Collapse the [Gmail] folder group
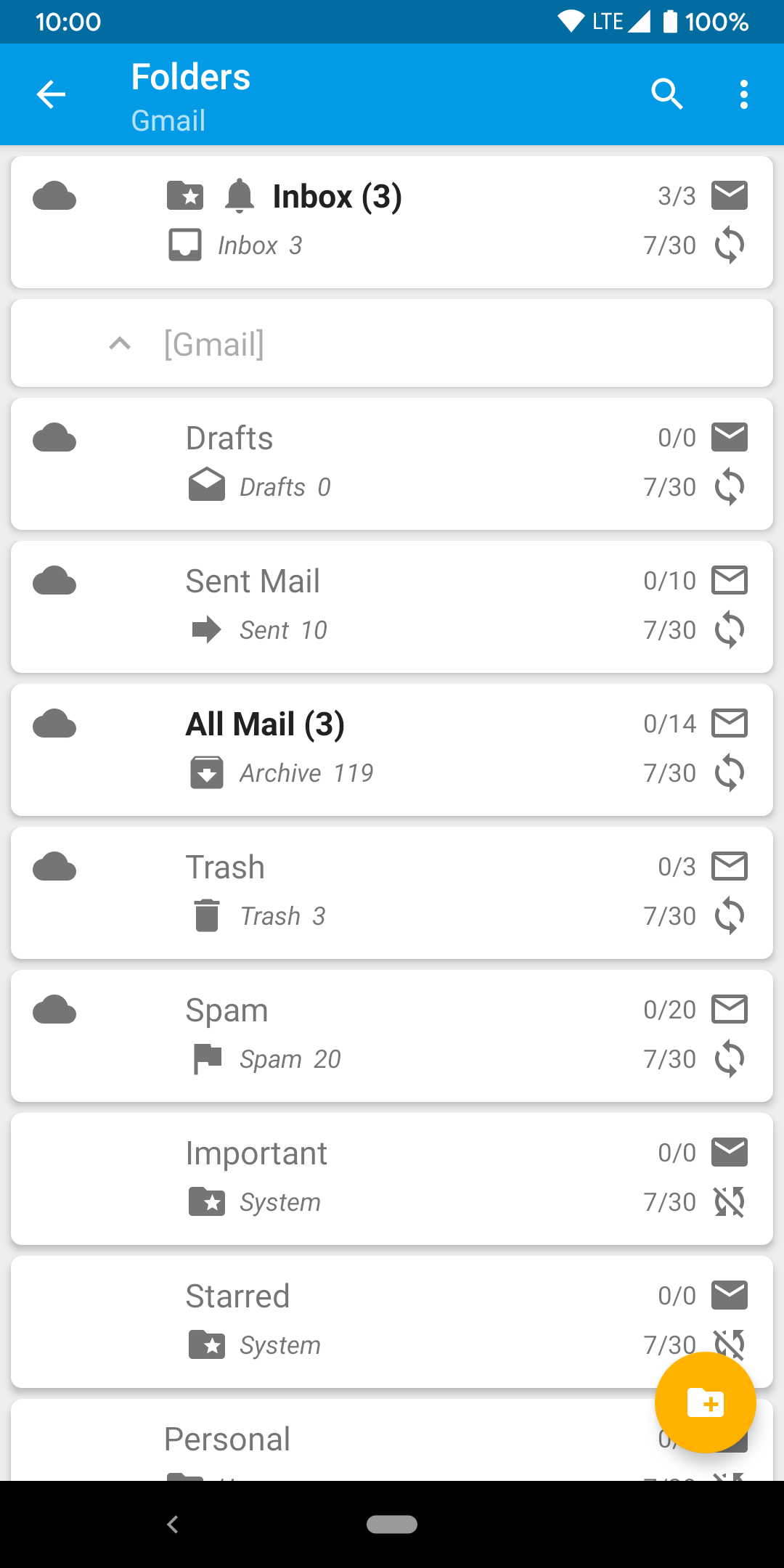The width and height of the screenshot is (784, 1568). point(120,343)
